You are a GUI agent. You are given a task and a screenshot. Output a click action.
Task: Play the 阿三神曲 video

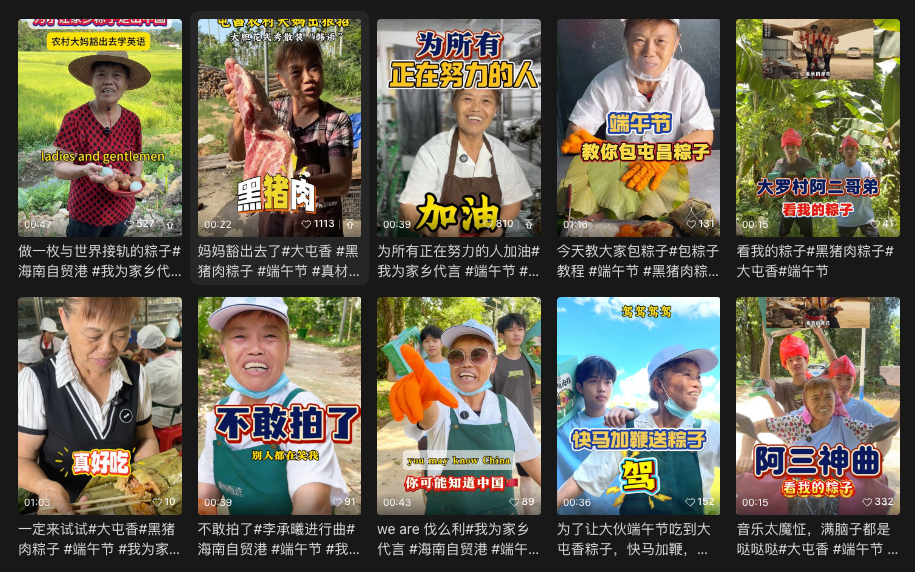coord(818,405)
